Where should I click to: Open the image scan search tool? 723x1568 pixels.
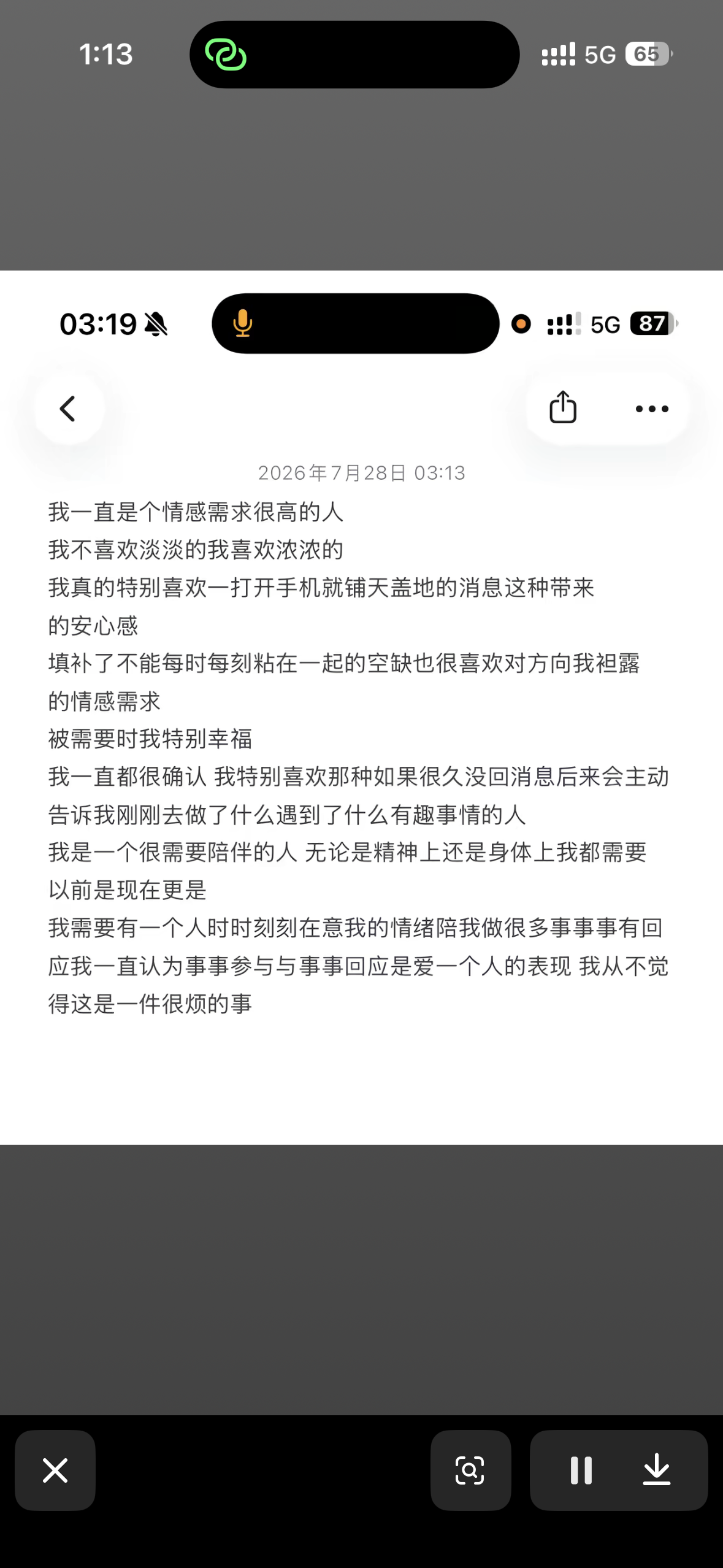(x=470, y=1470)
